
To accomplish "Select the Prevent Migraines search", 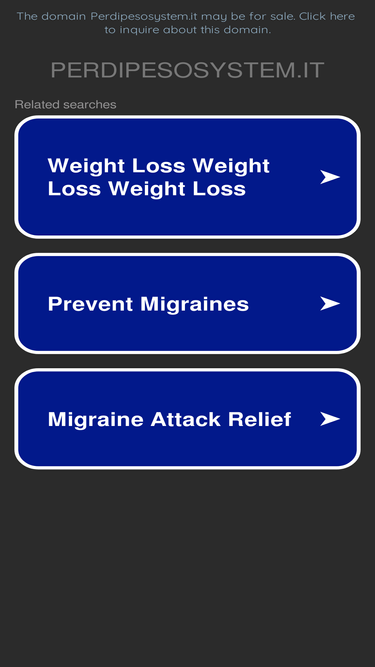I will [188, 304].
